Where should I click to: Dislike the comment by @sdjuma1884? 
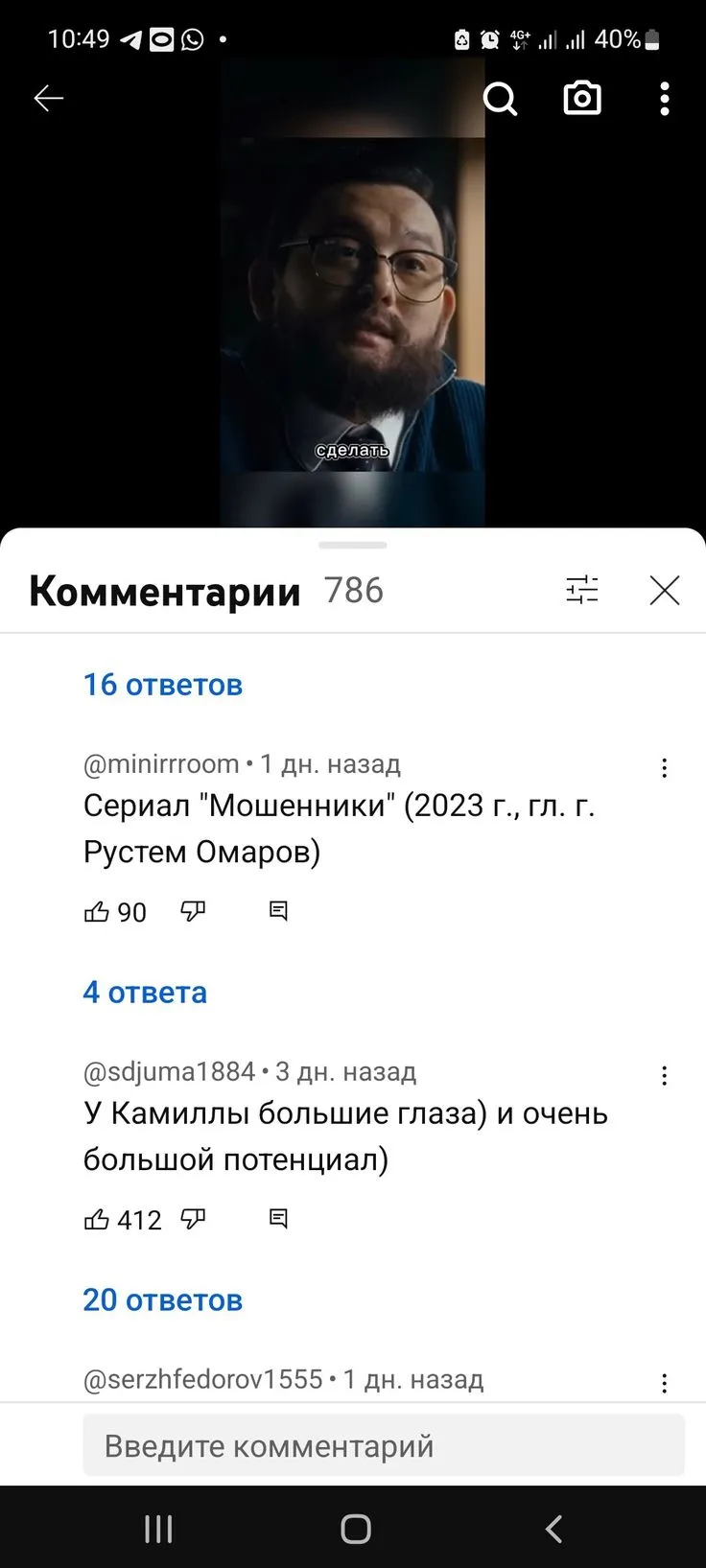pyautogui.click(x=194, y=1219)
